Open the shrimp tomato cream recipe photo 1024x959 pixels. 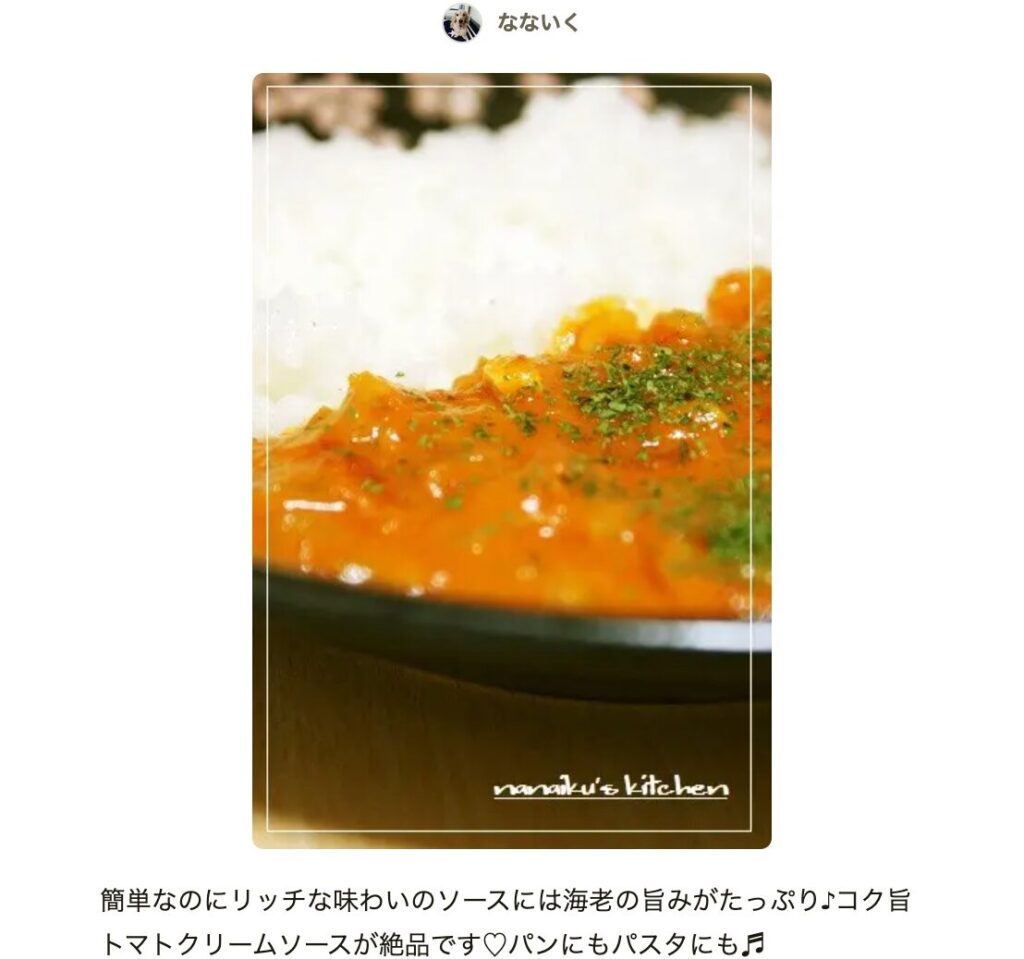point(511,460)
